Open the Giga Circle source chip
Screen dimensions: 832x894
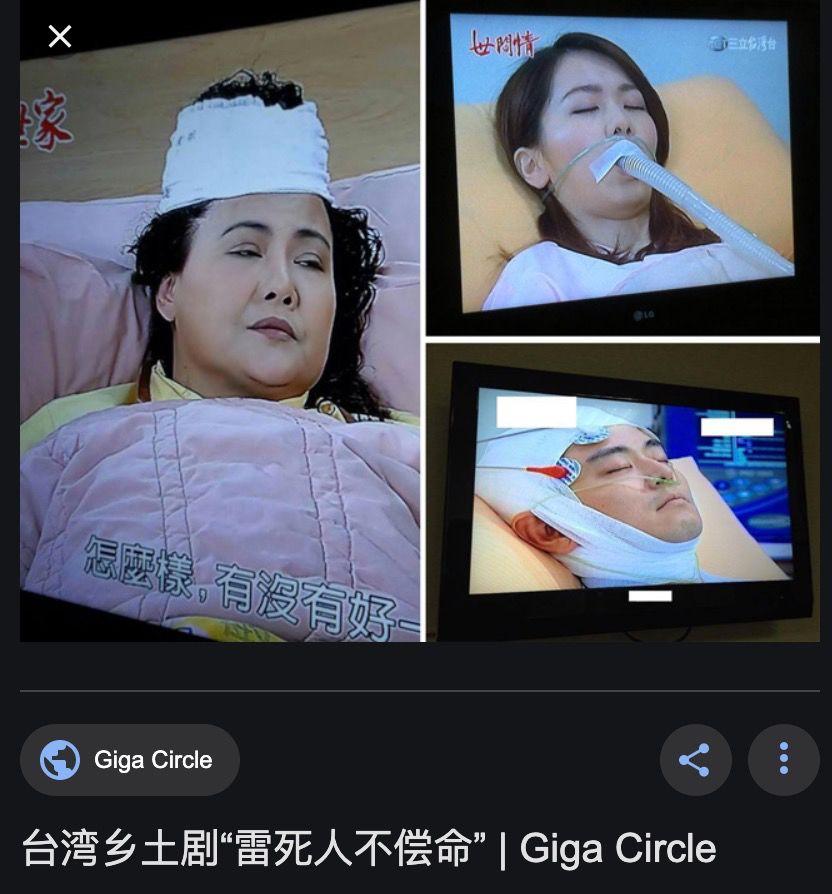coord(130,760)
